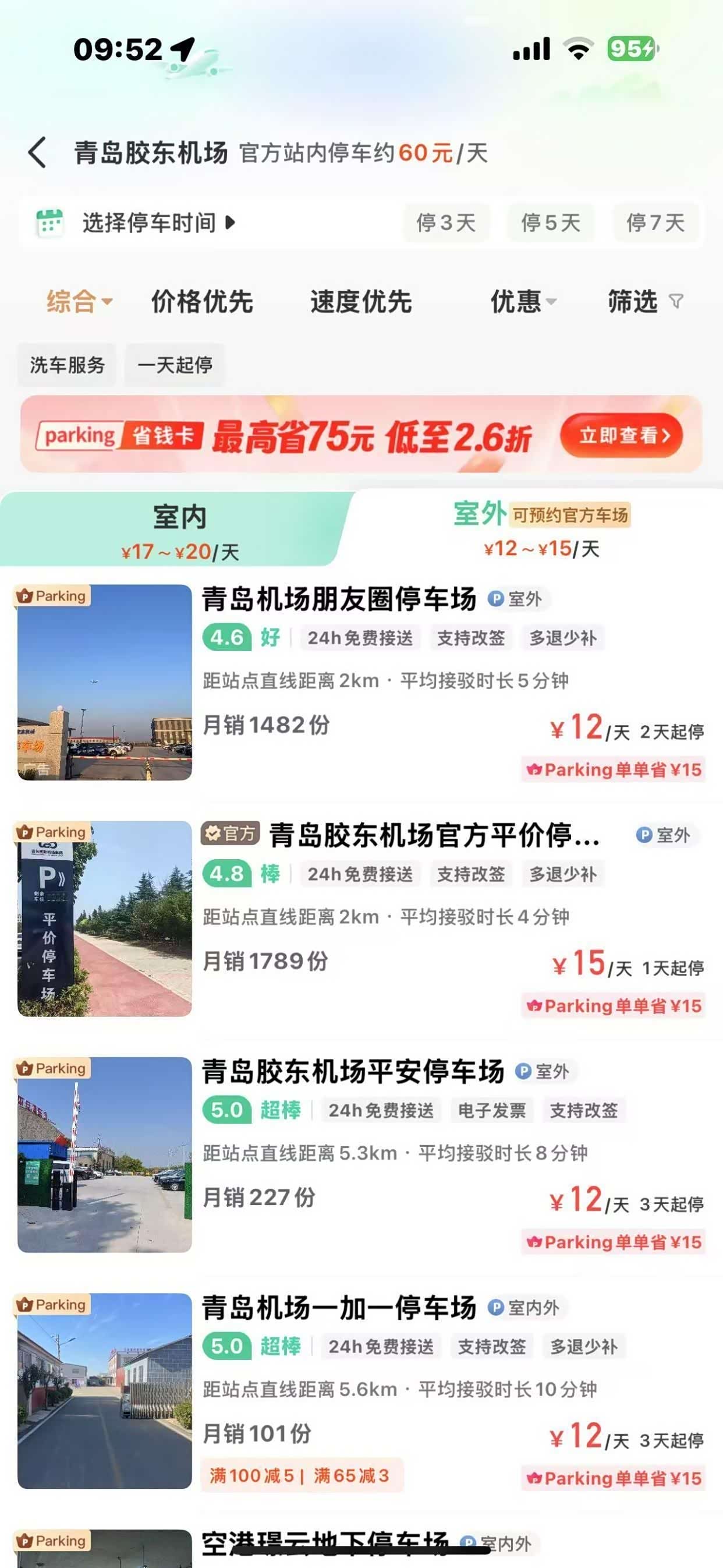Tap 立即查看 on the 省钱卡 banner
723x1568 pixels.
621,435
